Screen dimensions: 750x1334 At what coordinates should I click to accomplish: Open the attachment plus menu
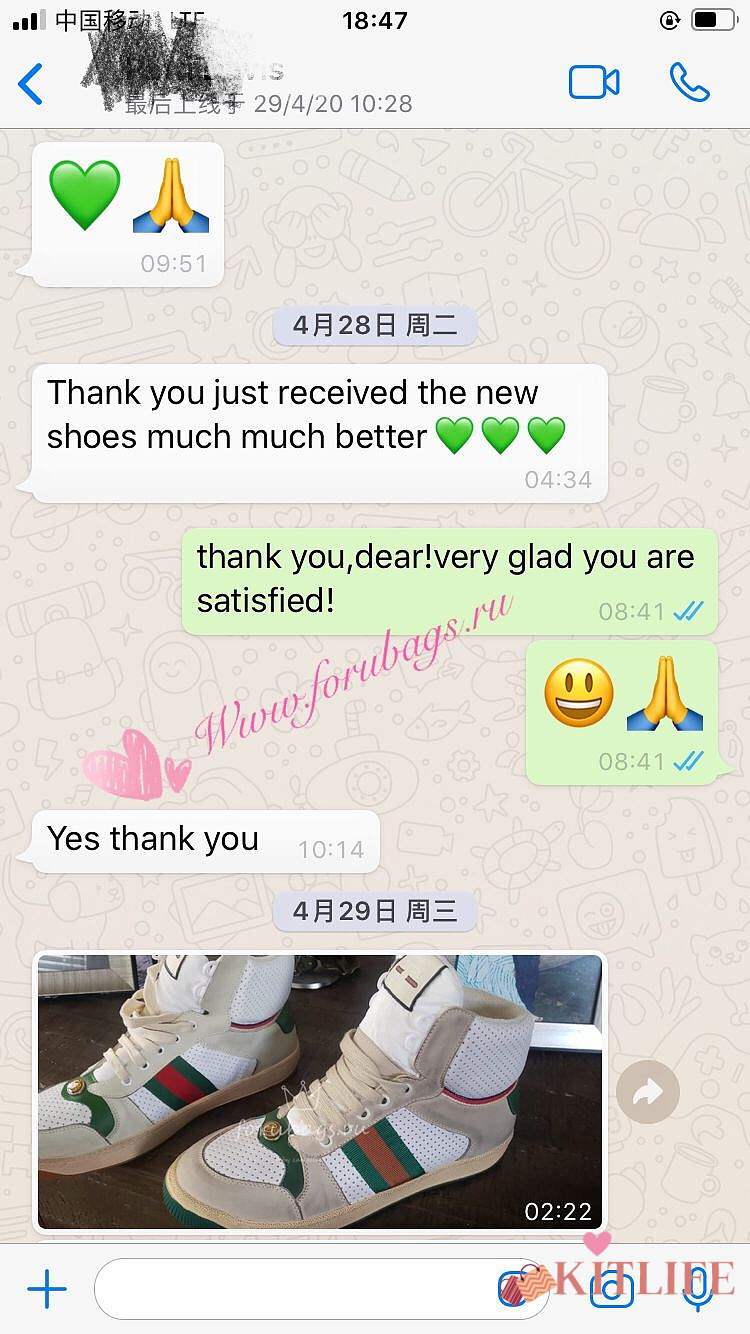47,1290
